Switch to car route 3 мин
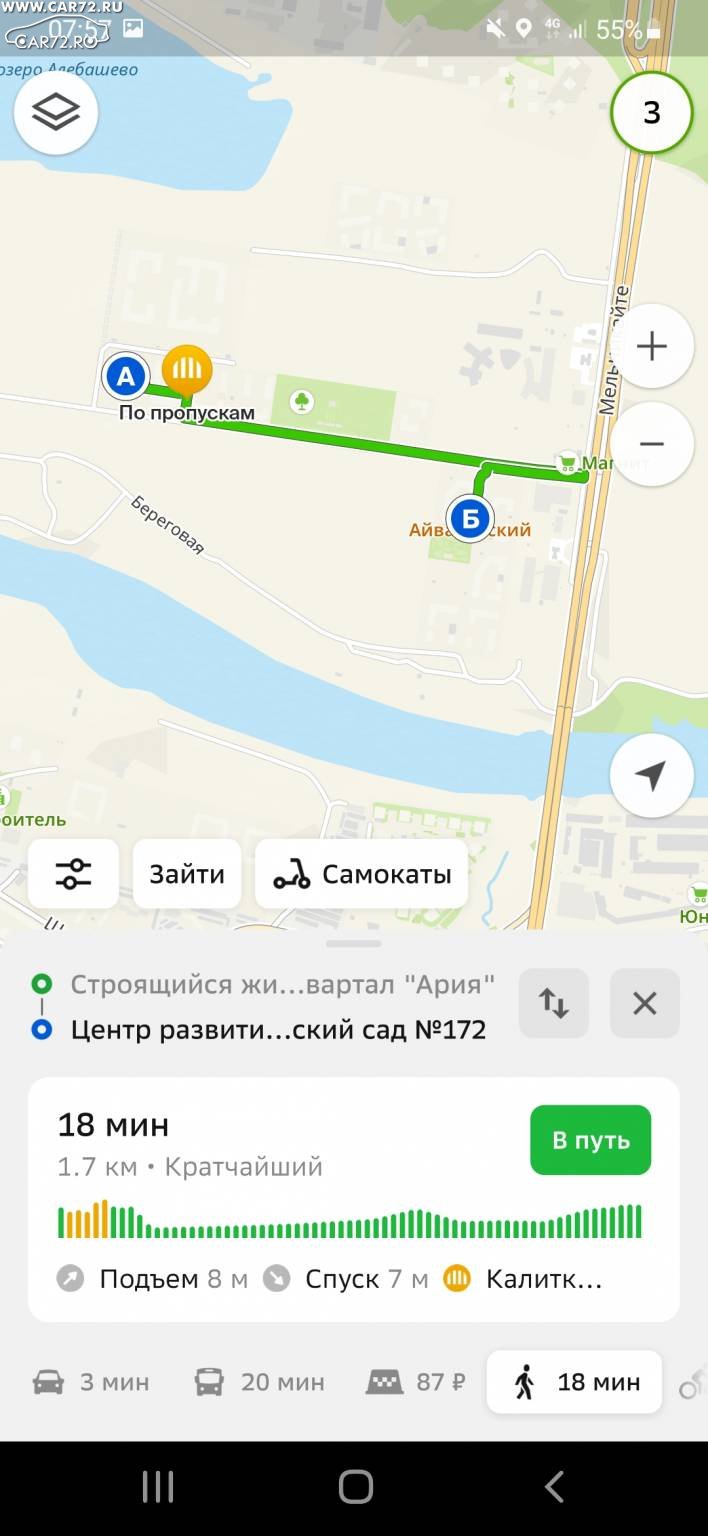The width and height of the screenshot is (708, 1536). (92, 1382)
